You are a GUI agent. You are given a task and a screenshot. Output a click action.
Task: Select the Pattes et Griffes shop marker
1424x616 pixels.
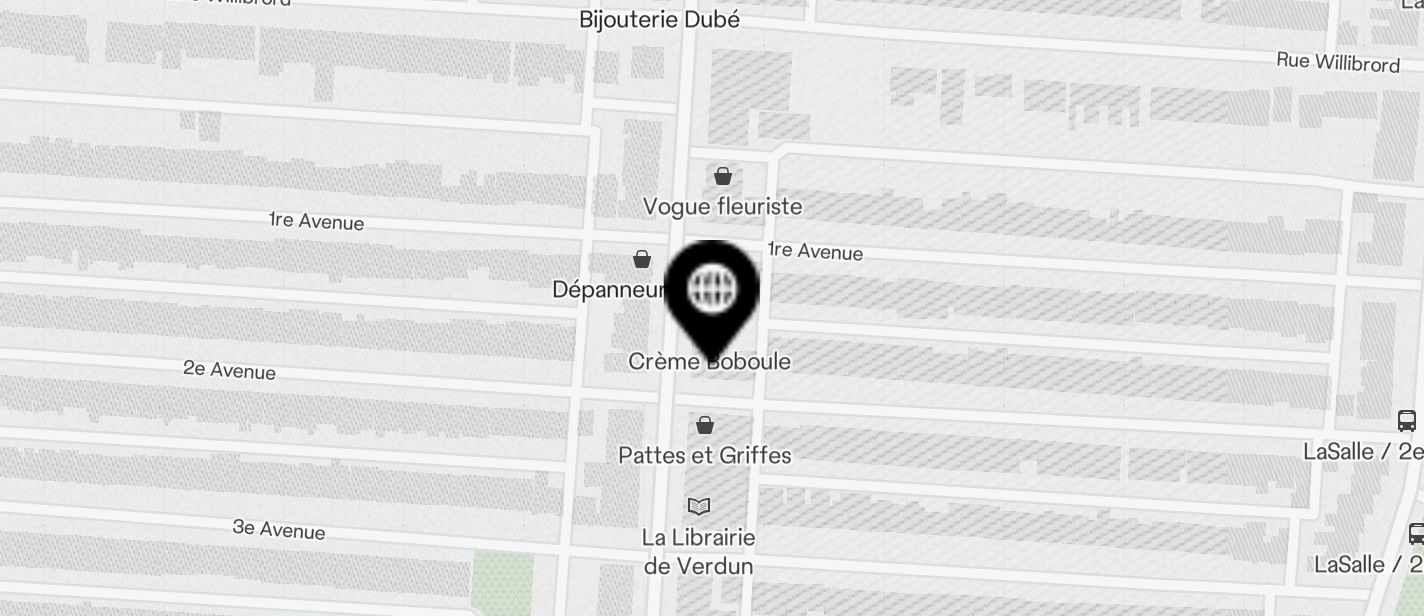[x=705, y=425]
